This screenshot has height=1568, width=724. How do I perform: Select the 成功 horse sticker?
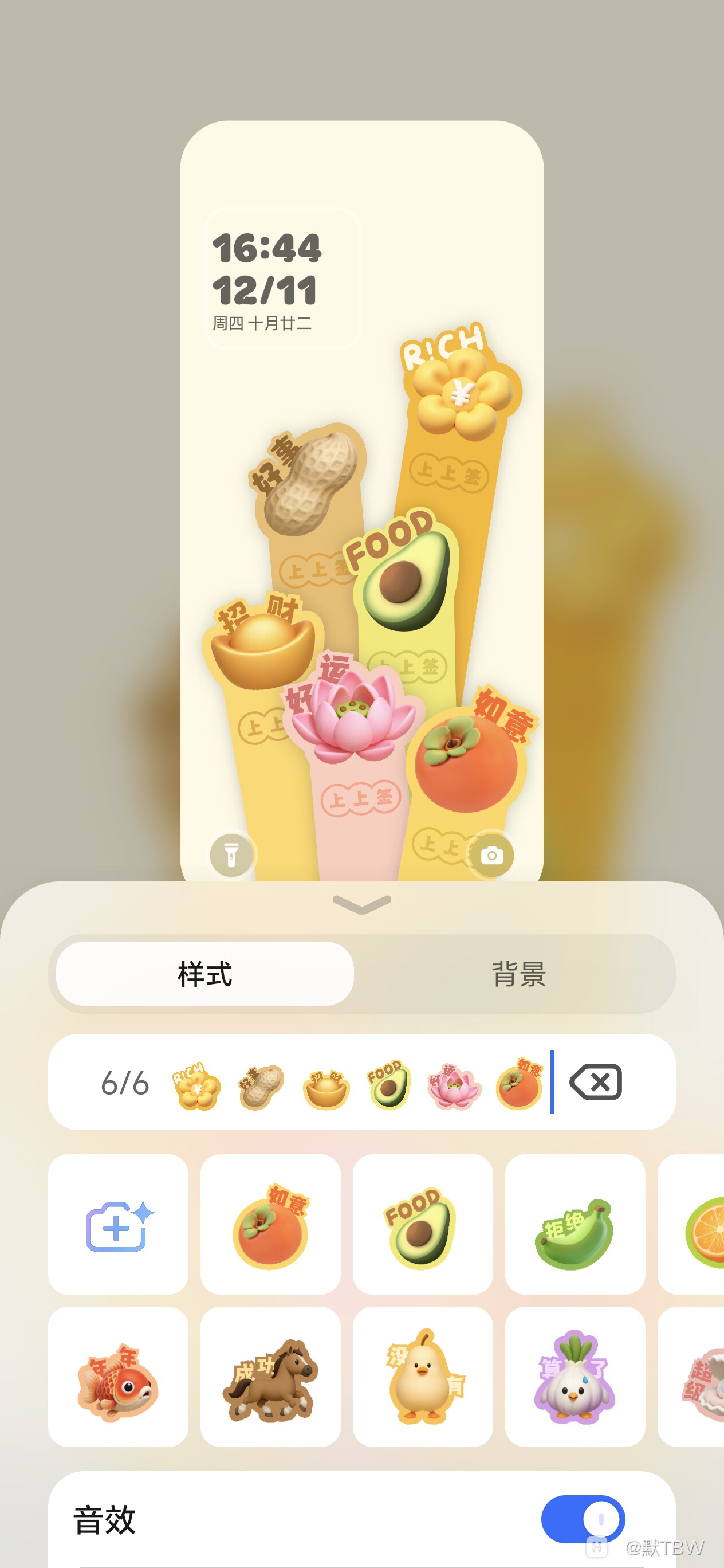tap(270, 1376)
